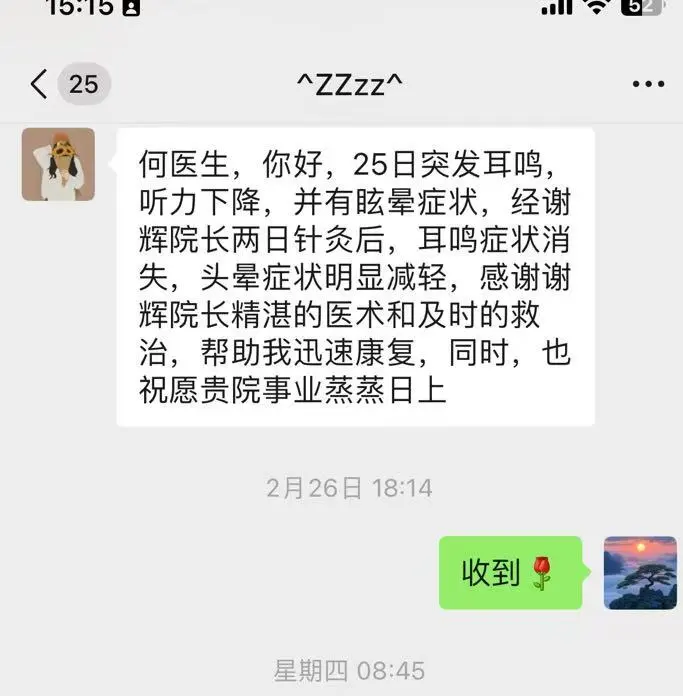
Task: Open the chat info overflow menu
Action: tap(648, 85)
